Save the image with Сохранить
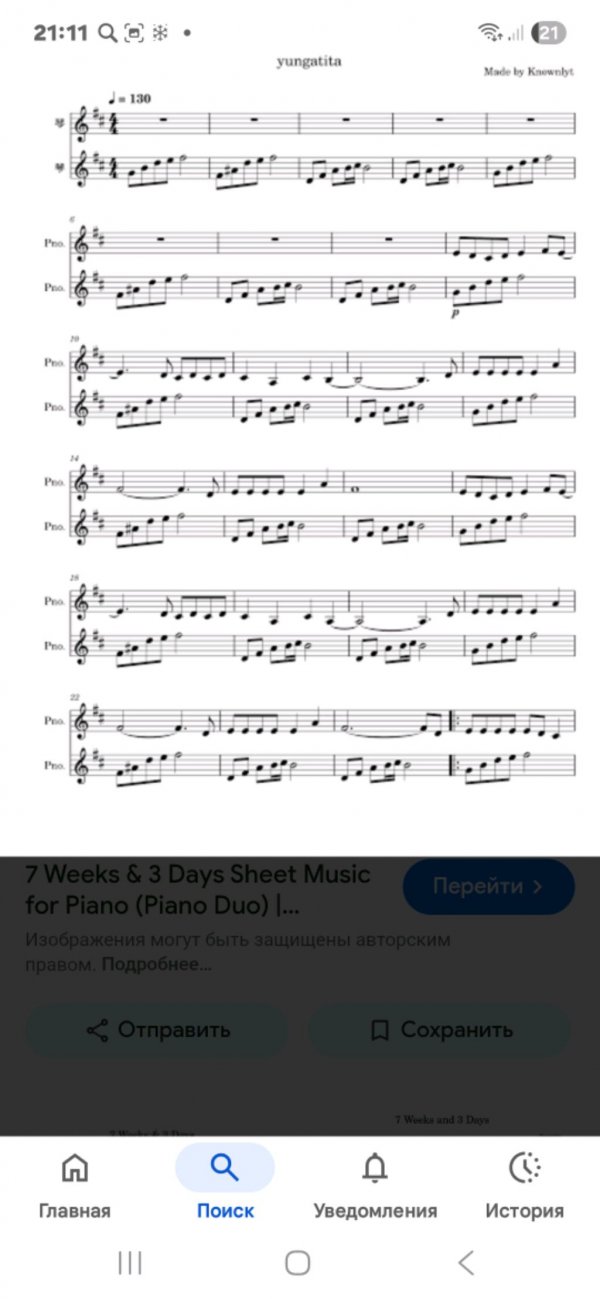The image size is (600, 1299). [x=439, y=1030]
